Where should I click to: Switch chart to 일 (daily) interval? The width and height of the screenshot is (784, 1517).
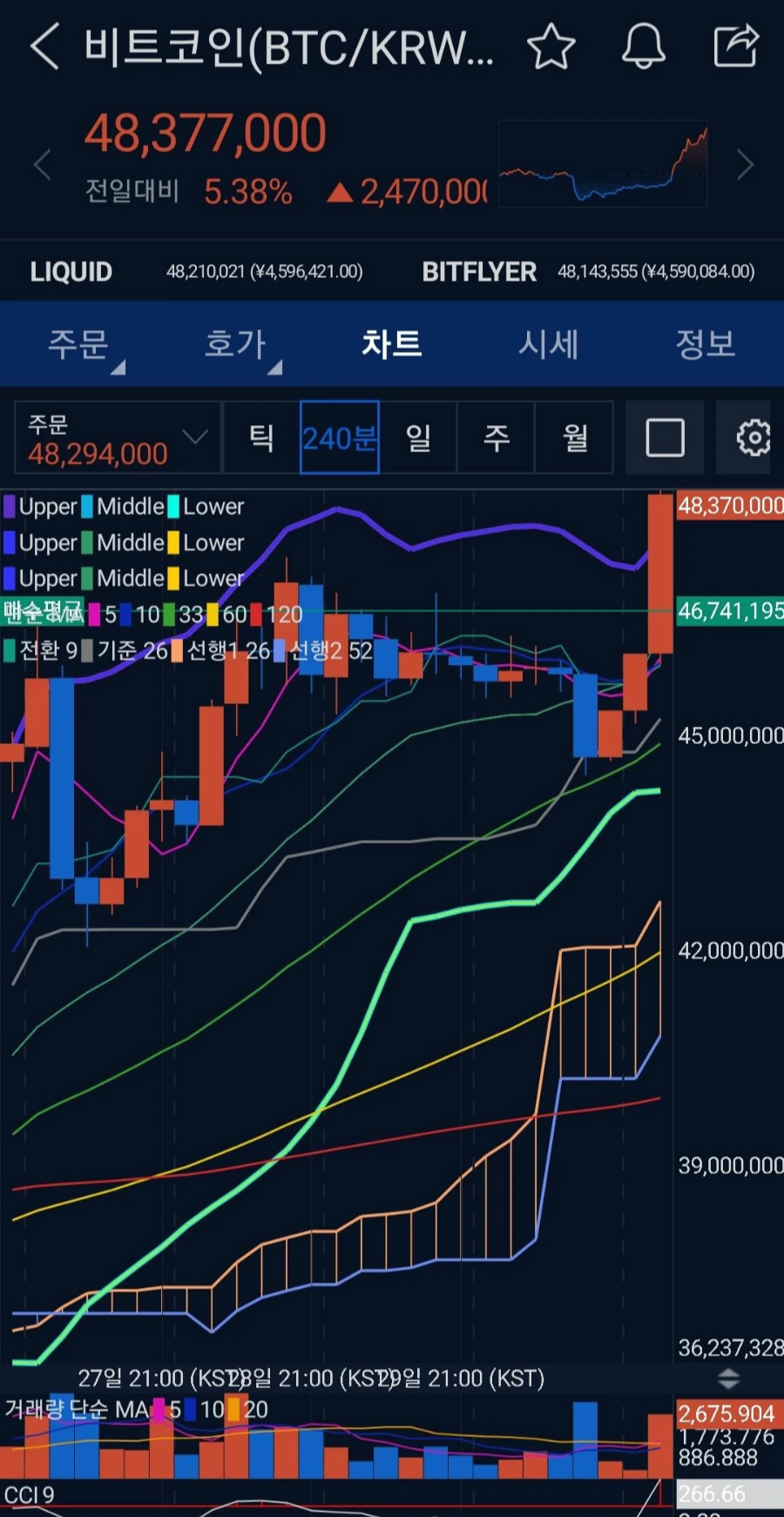418,437
